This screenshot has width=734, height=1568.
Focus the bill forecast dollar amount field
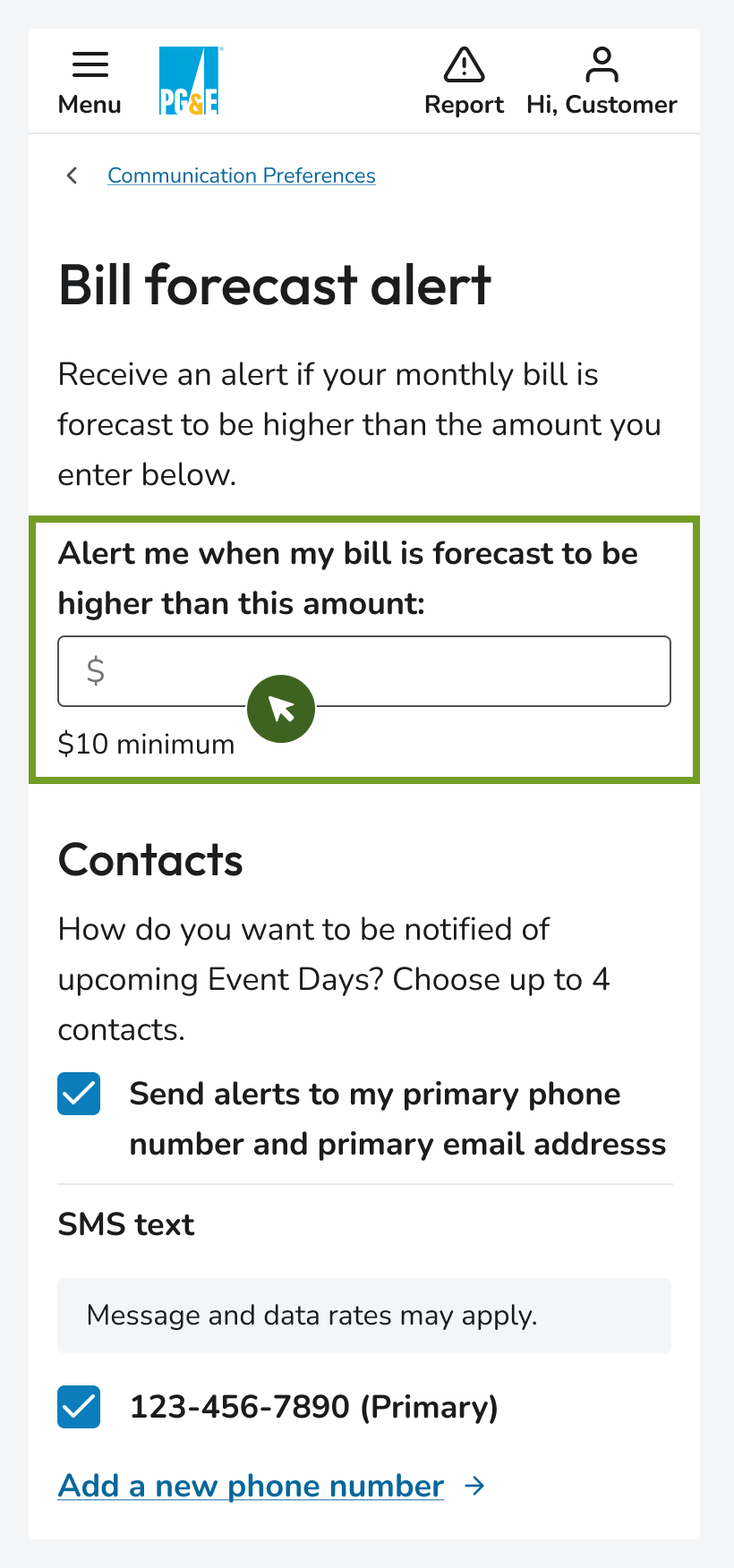(448, 671)
